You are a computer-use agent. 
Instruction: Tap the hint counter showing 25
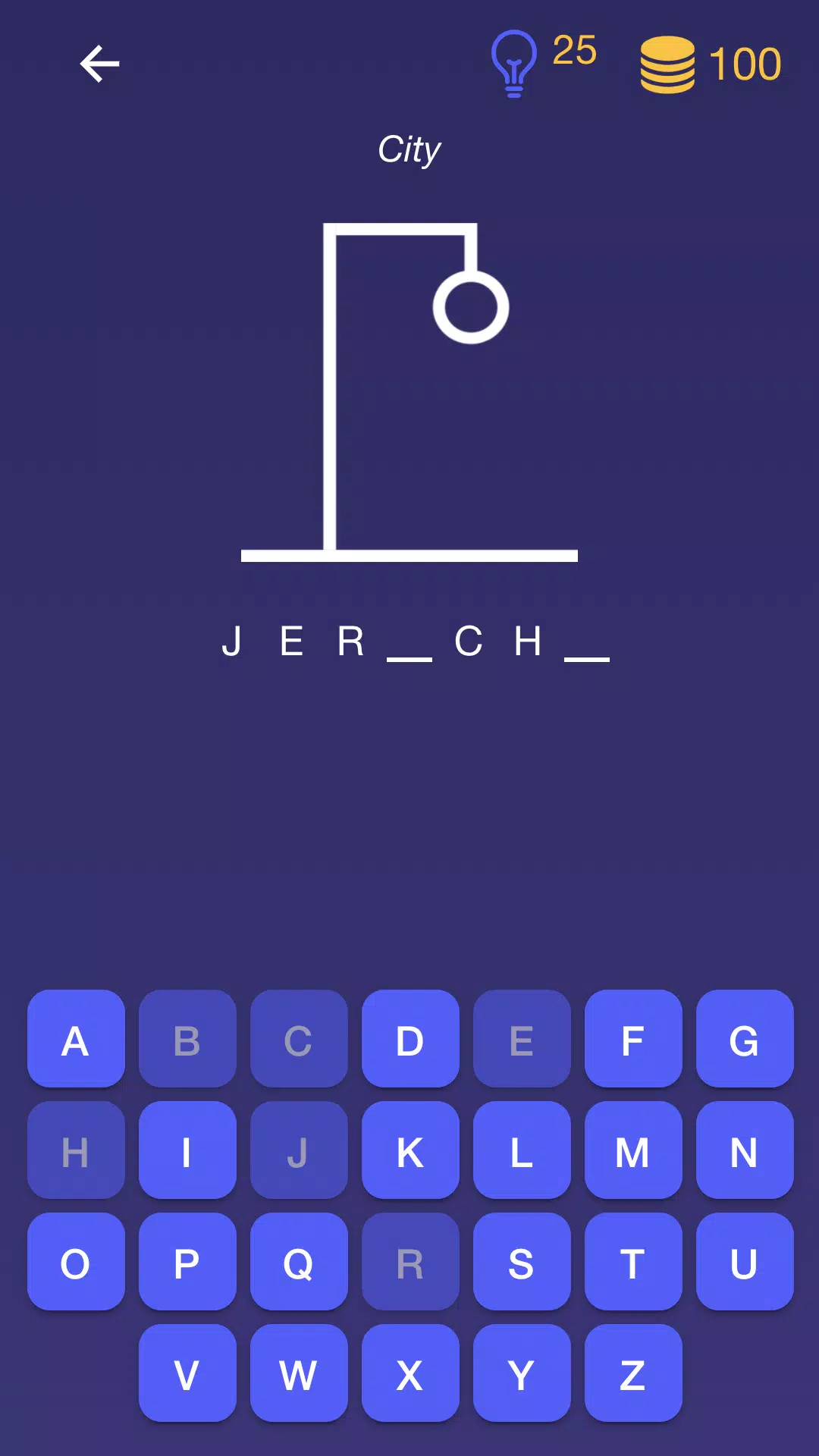(x=575, y=52)
